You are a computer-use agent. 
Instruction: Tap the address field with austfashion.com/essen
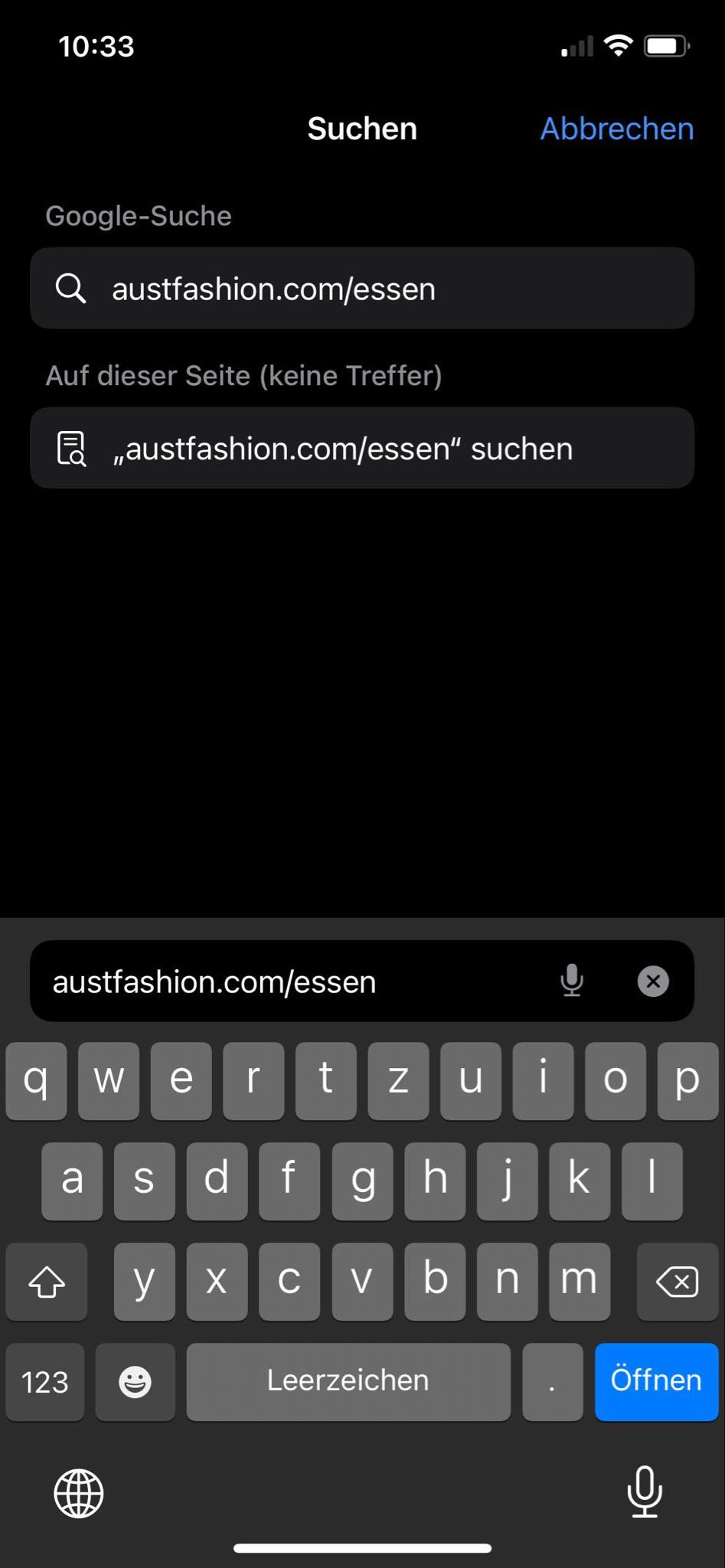coord(291,982)
